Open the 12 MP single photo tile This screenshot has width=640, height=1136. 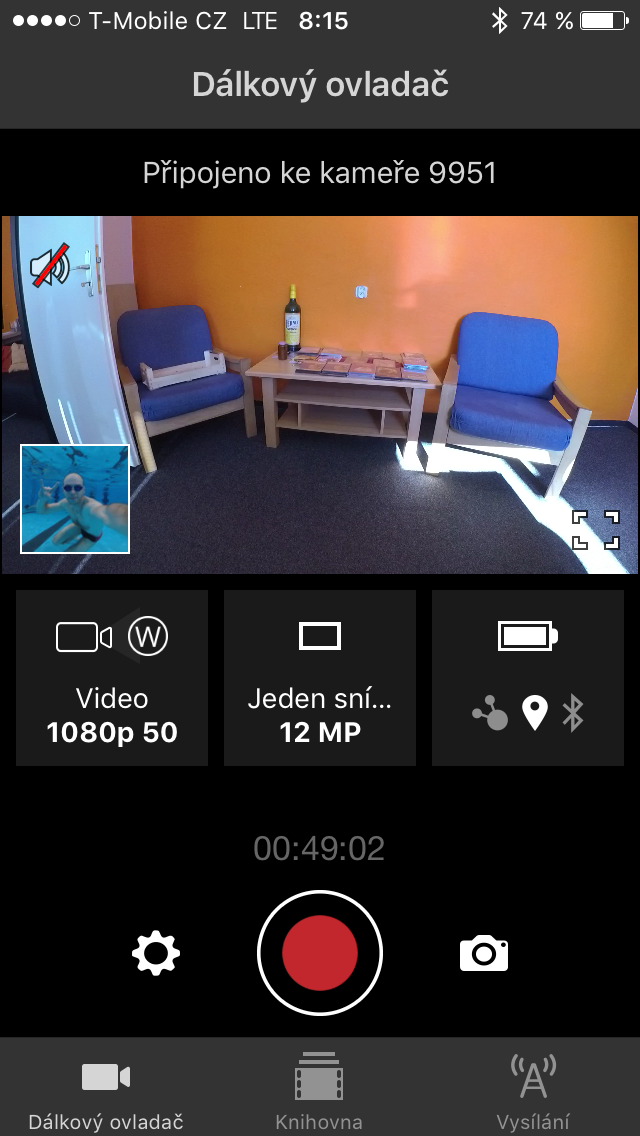[x=320, y=677]
